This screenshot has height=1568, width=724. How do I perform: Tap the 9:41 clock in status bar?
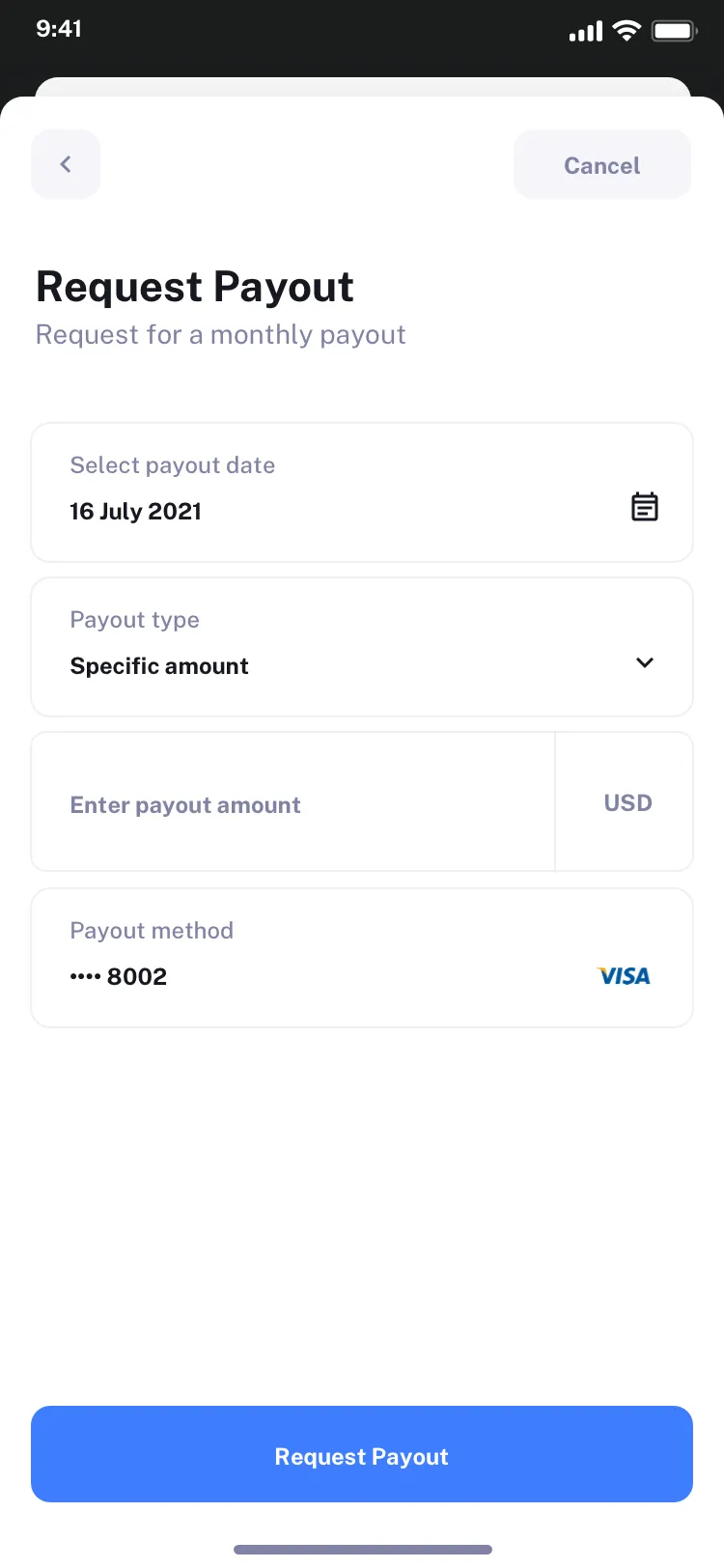click(x=59, y=29)
